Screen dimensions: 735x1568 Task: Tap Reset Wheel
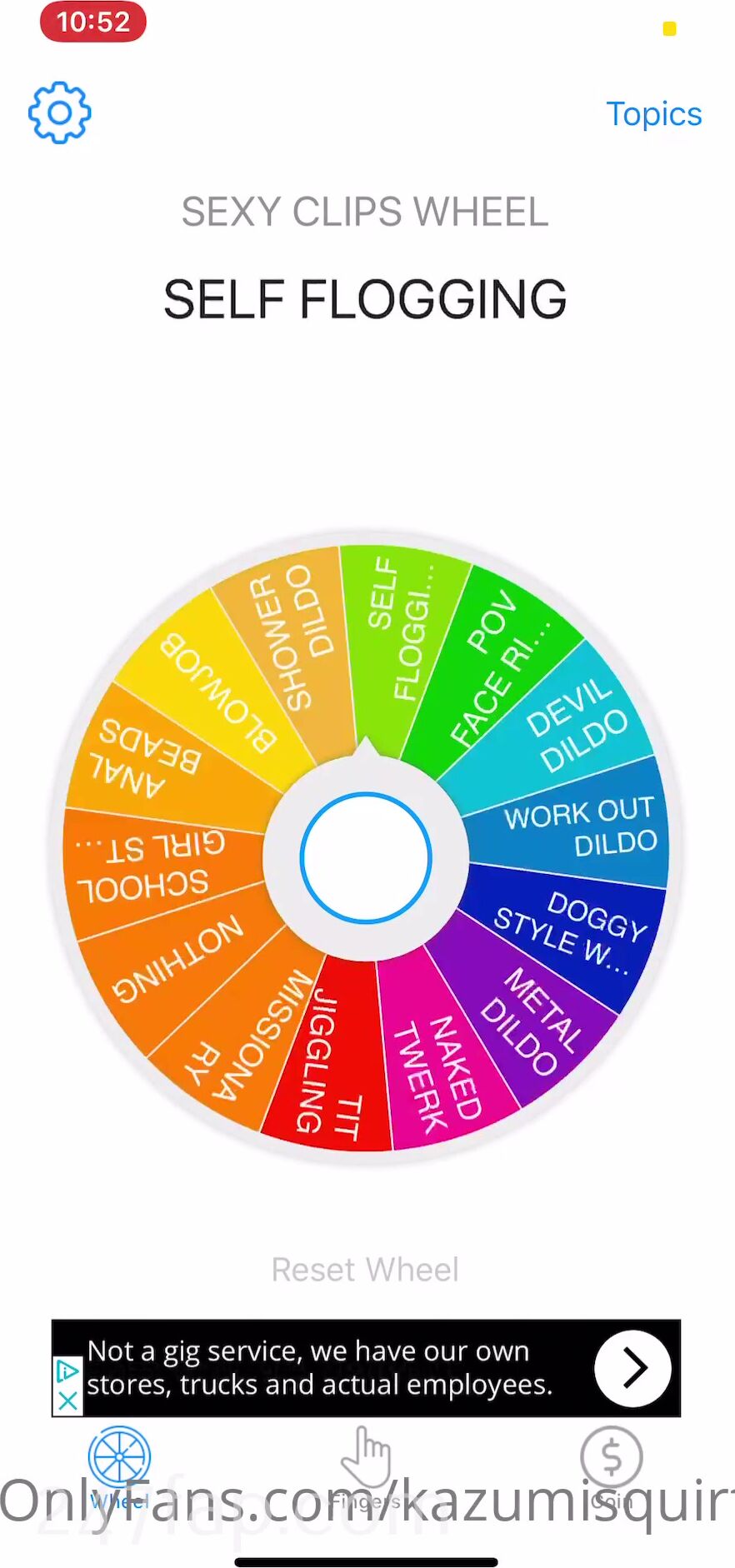[x=365, y=1270]
